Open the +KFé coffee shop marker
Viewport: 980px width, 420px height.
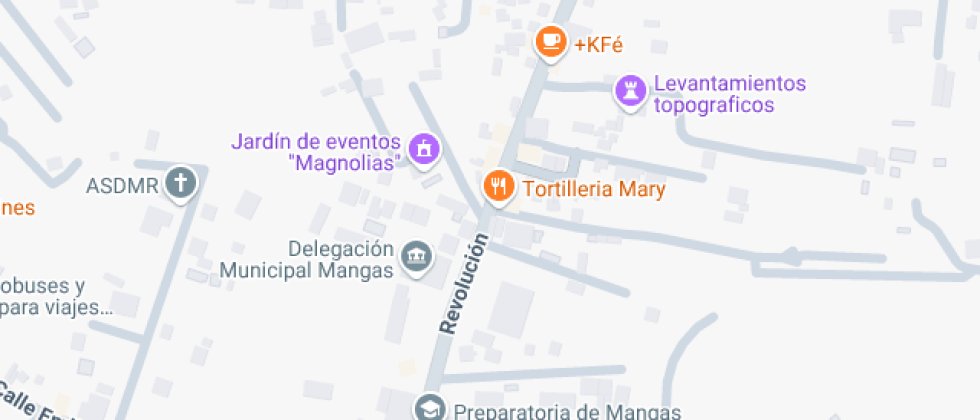[x=549, y=42]
